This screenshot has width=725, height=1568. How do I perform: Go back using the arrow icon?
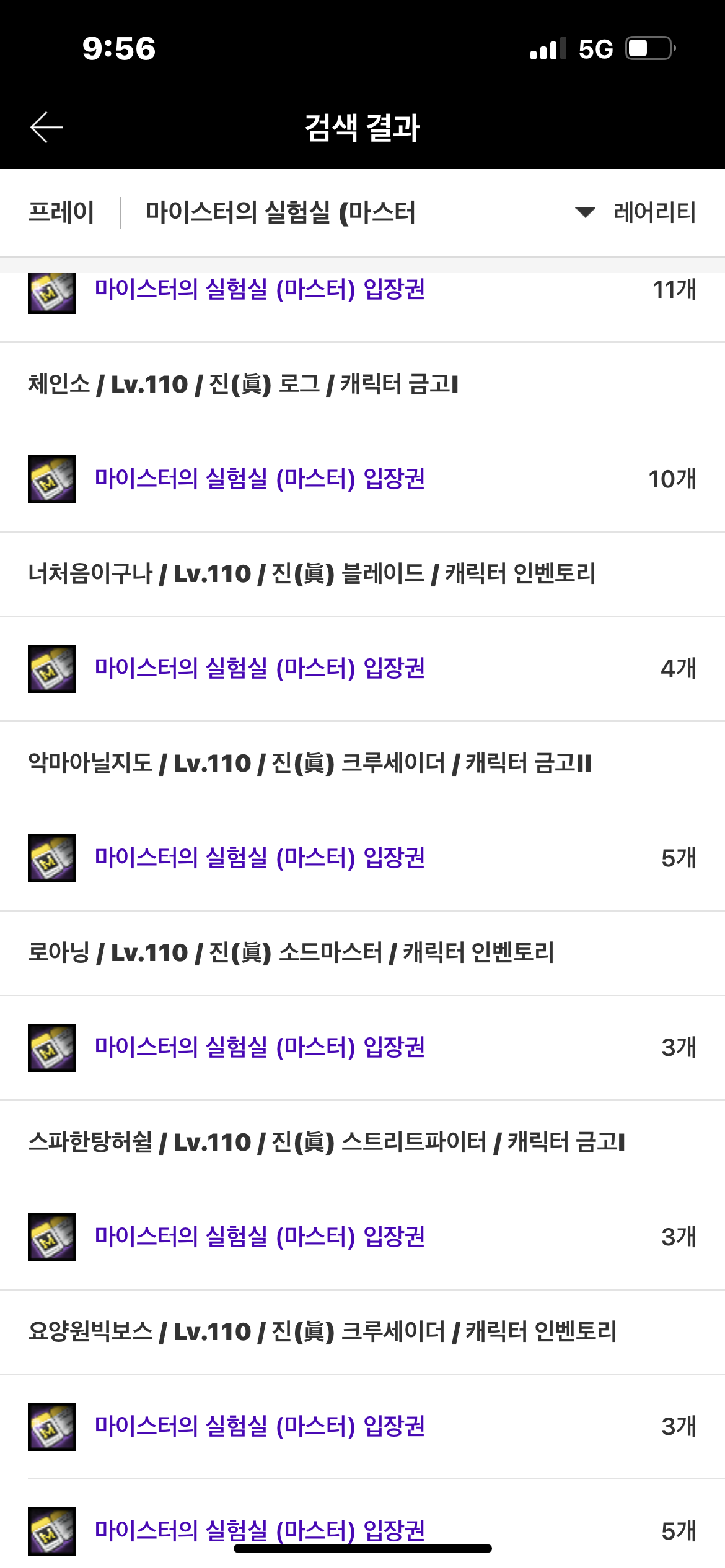(x=46, y=128)
